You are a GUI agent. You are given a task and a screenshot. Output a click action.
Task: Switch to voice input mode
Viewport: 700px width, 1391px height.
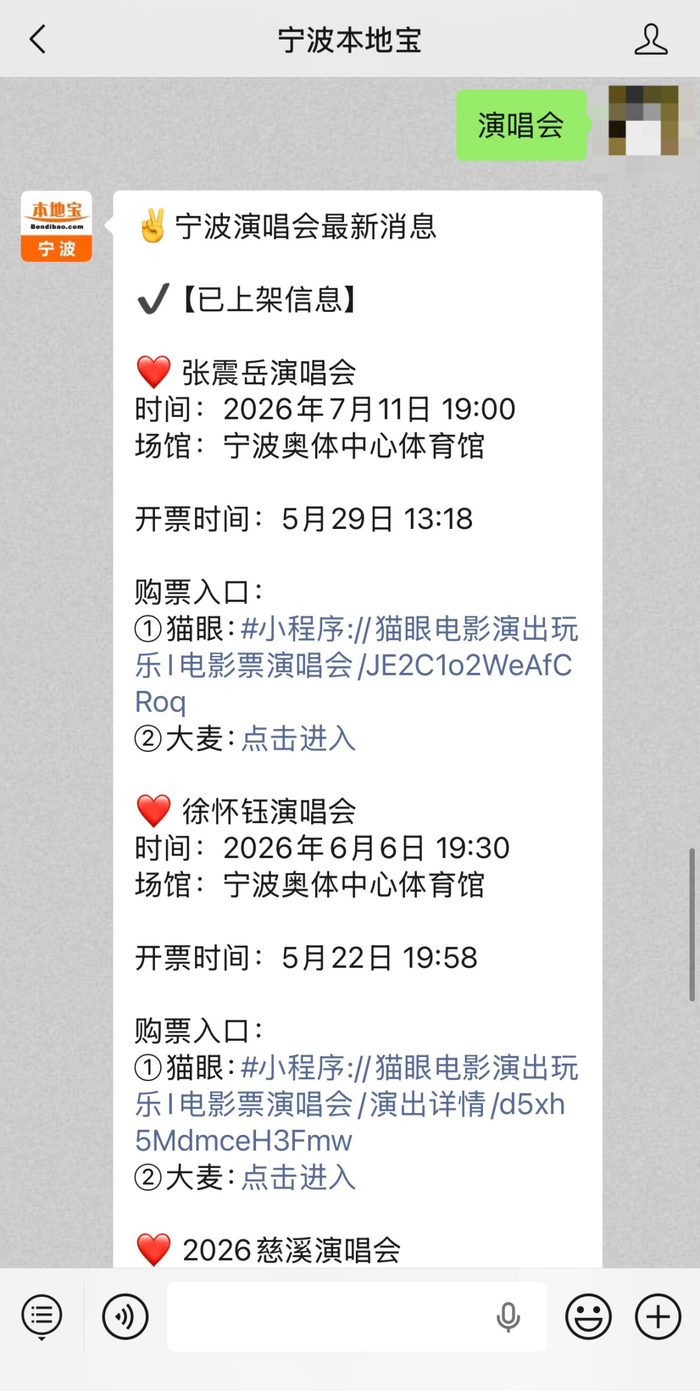pyautogui.click(x=125, y=1317)
